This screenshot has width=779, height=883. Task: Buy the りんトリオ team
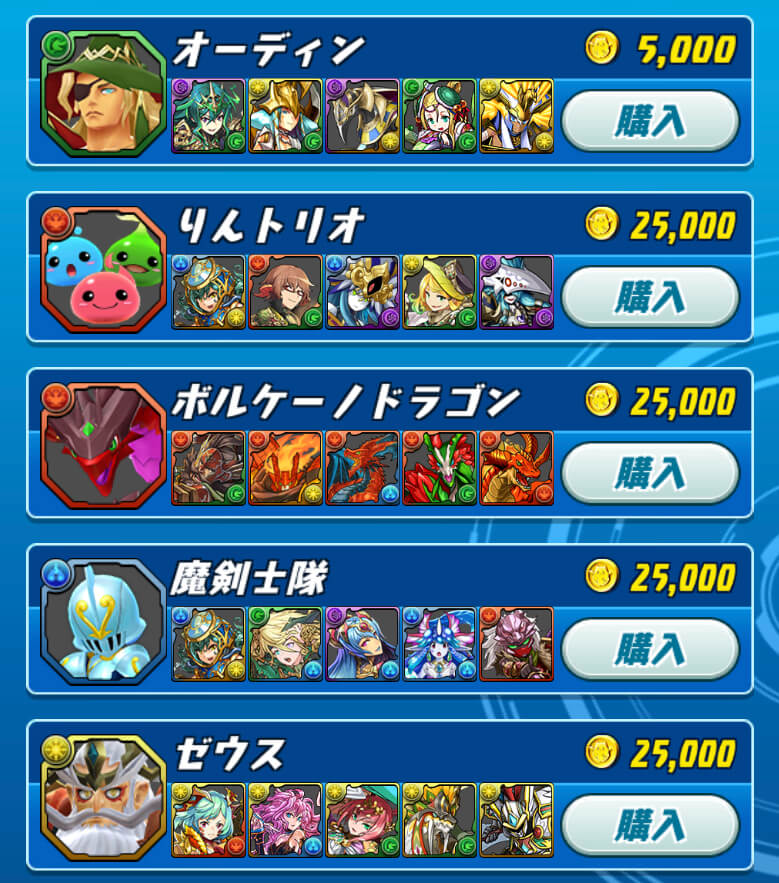coord(650,297)
